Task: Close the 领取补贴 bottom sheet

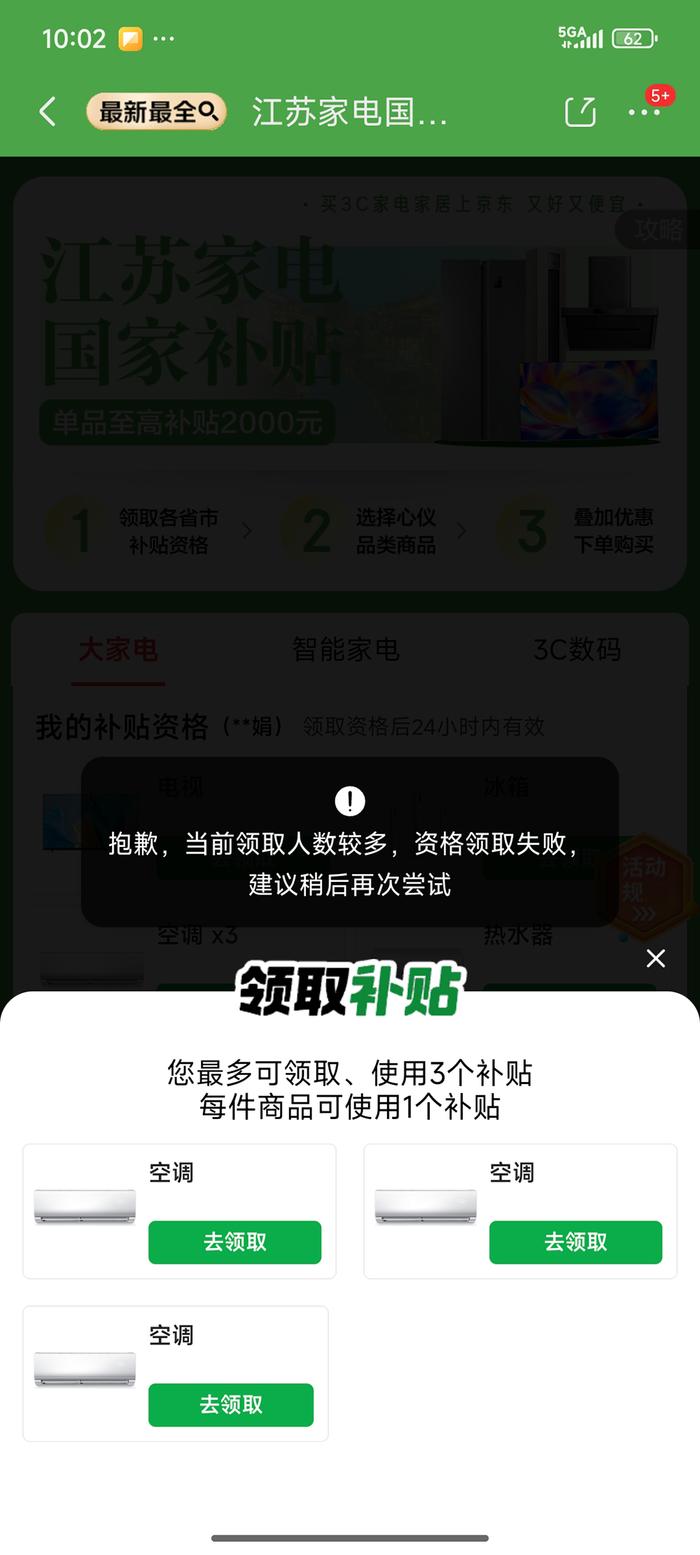Action: [655, 958]
